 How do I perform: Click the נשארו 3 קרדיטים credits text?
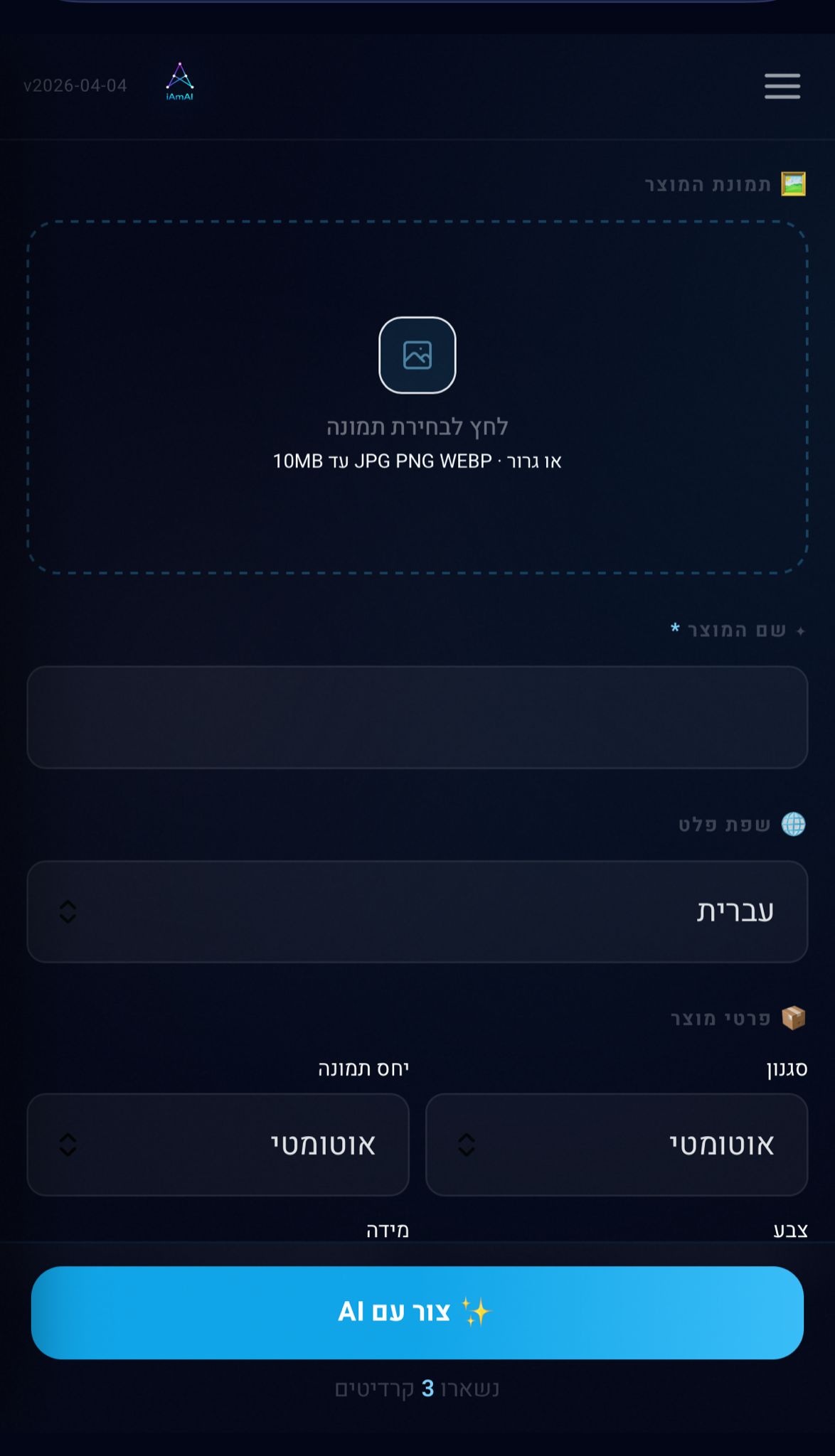[418, 1390]
